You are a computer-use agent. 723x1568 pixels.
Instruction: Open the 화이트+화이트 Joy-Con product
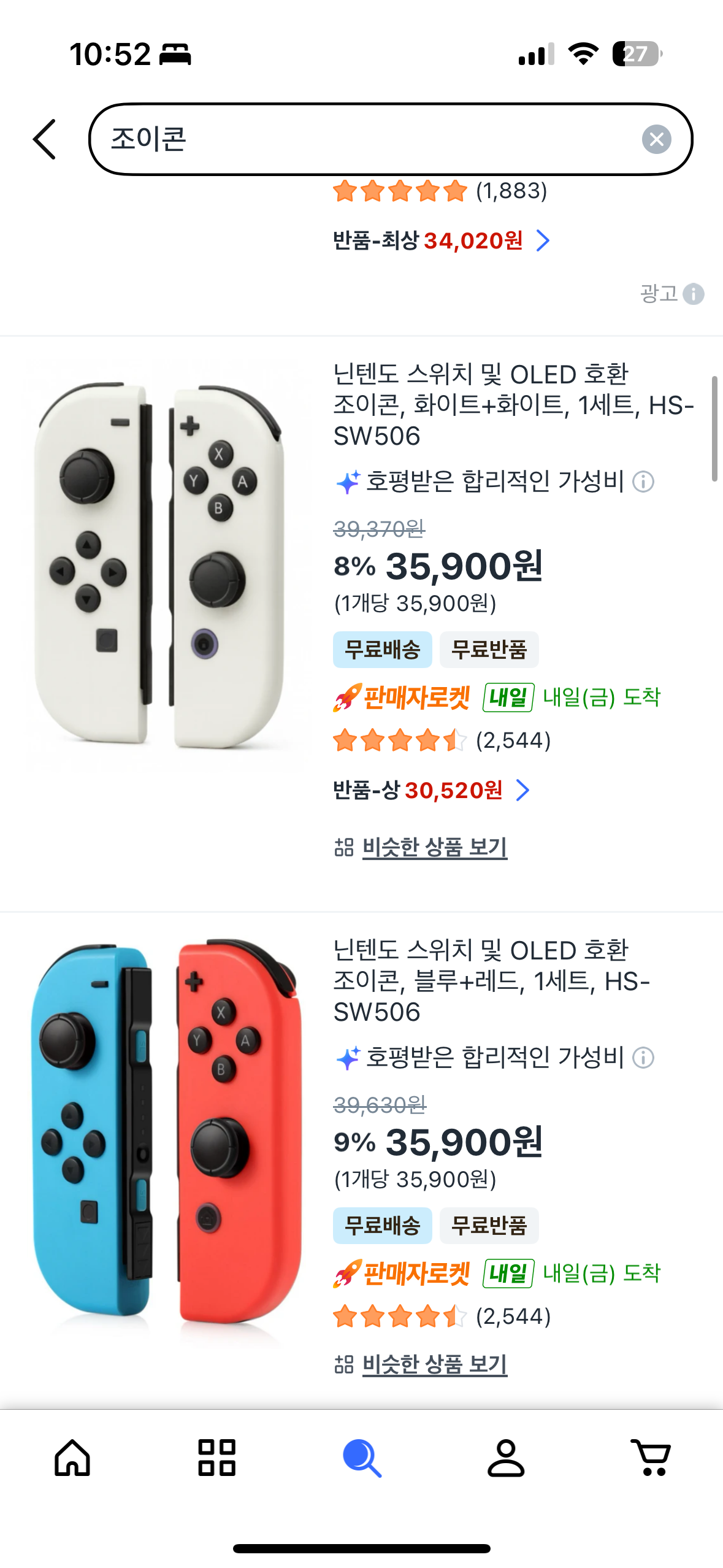pyautogui.click(x=513, y=405)
